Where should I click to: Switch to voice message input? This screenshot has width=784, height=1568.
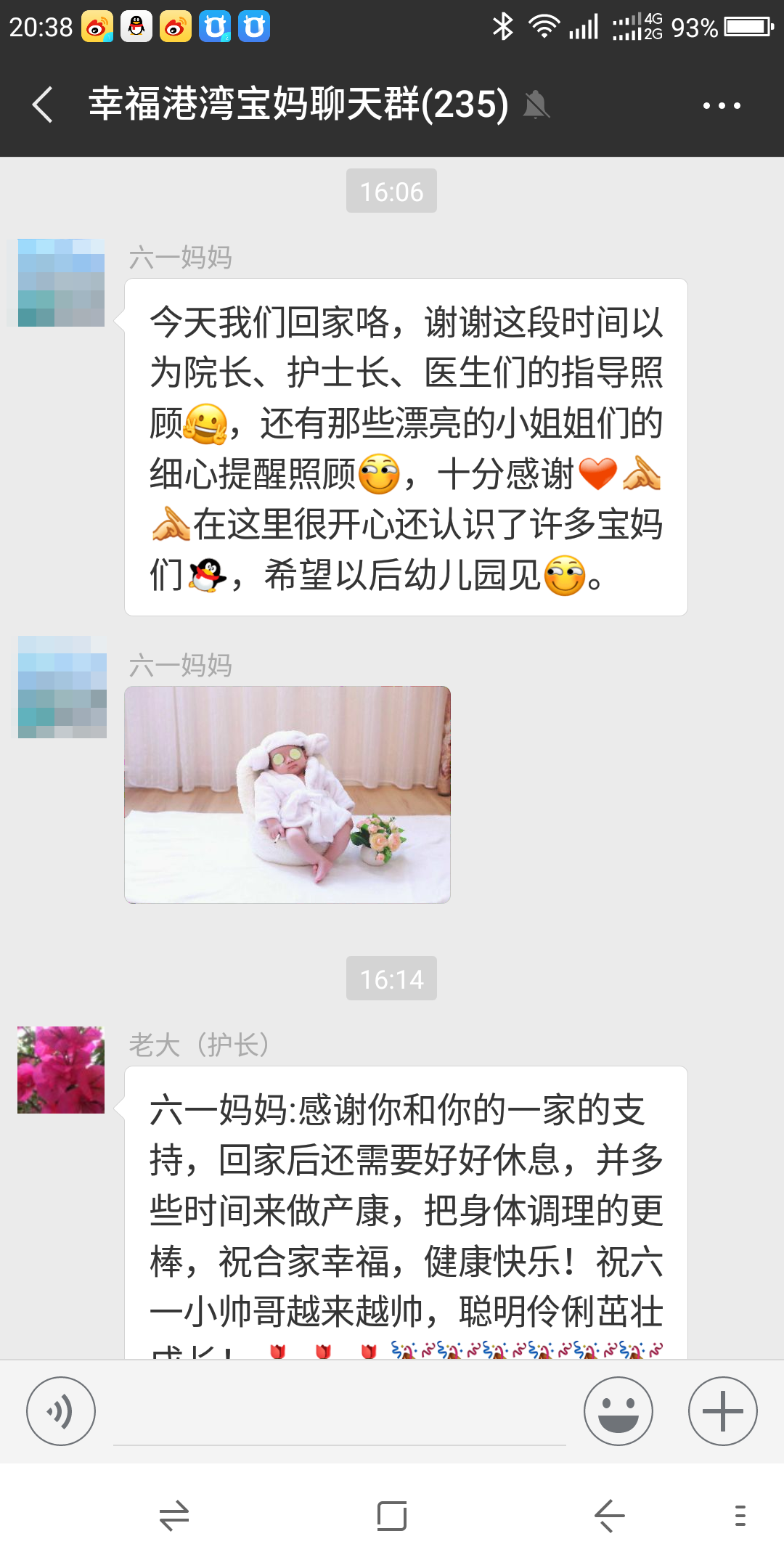tap(61, 1411)
